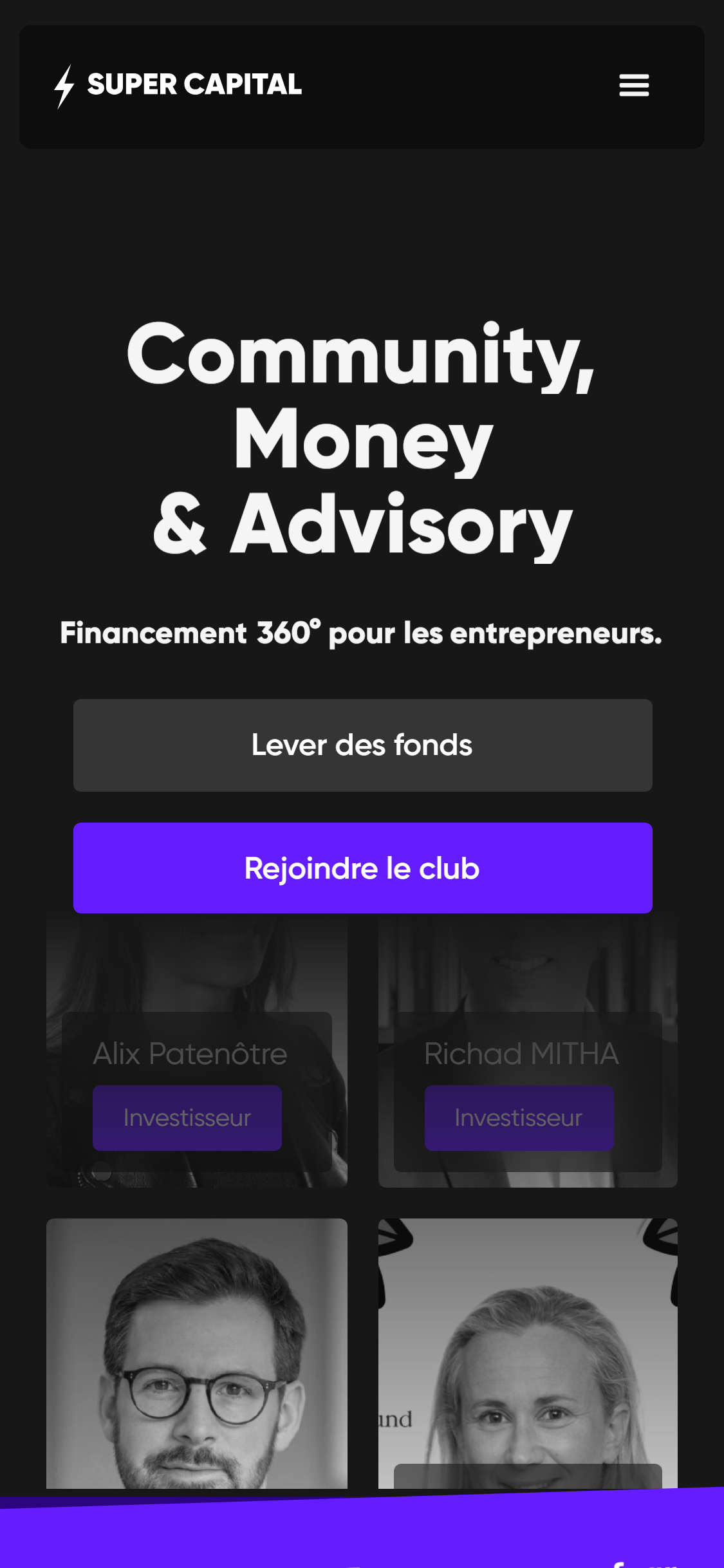Open the hamburger navigation menu
This screenshot has height=1568, width=724.
click(x=634, y=85)
